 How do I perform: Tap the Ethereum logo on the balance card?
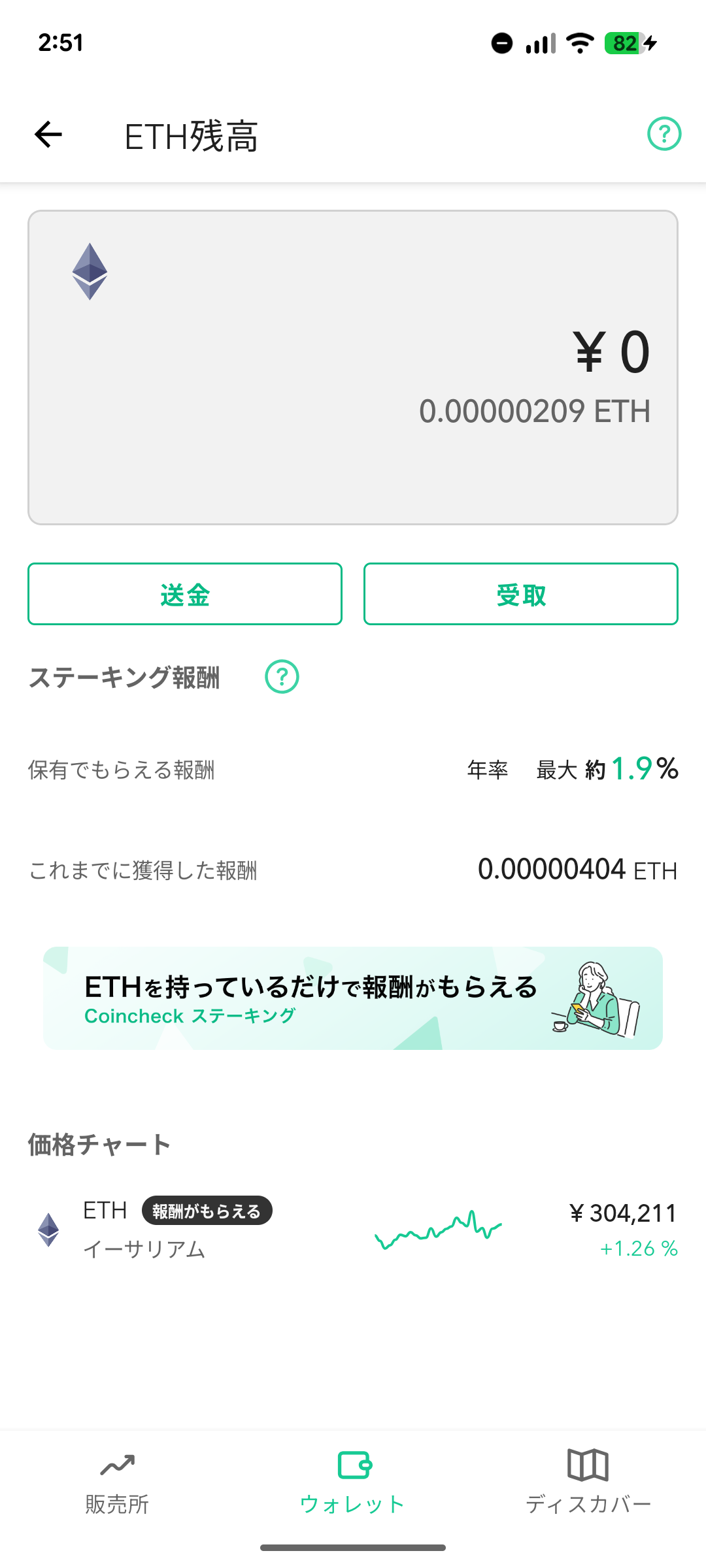coord(88,271)
